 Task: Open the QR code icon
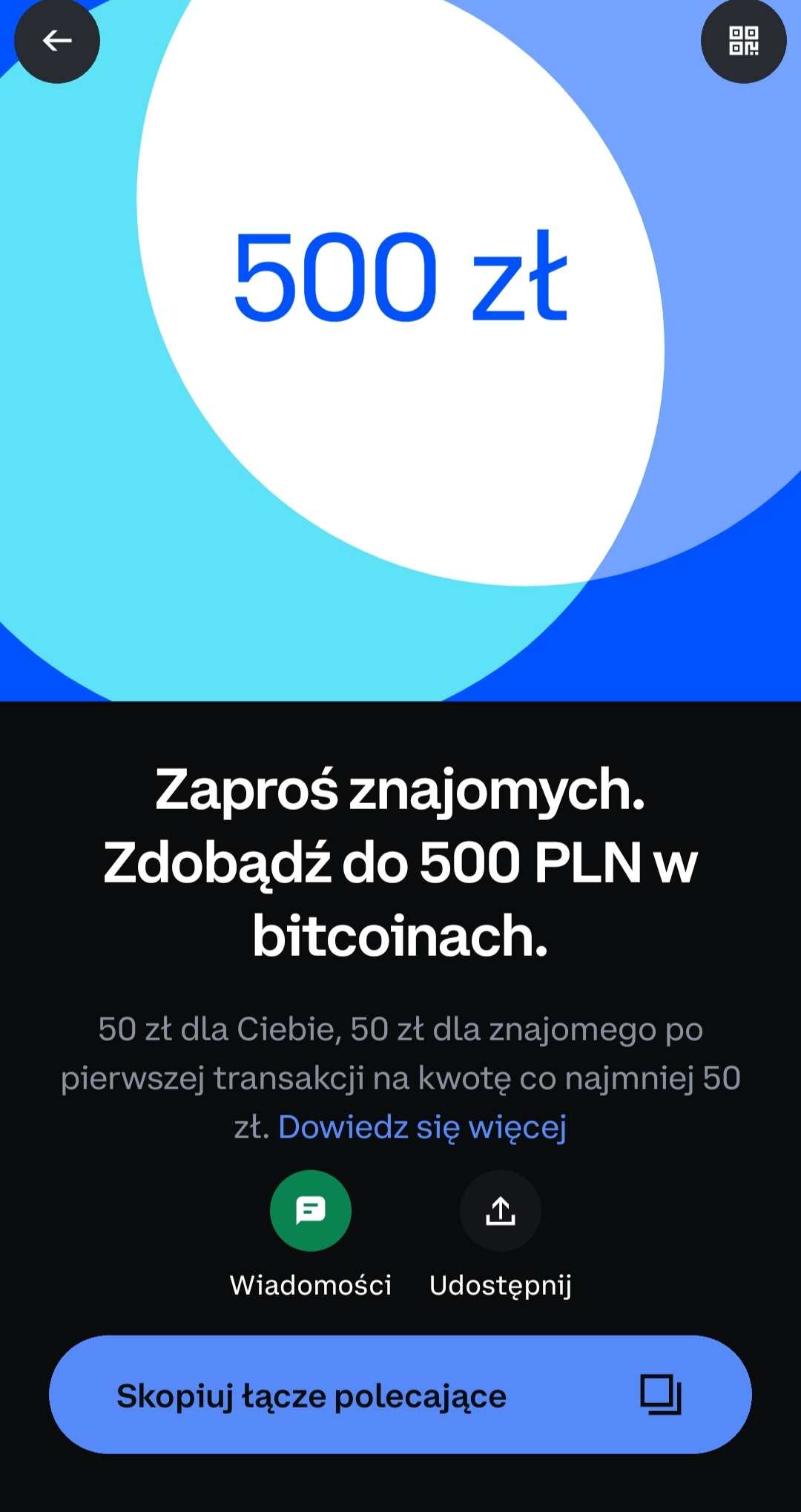click(743, 41)
